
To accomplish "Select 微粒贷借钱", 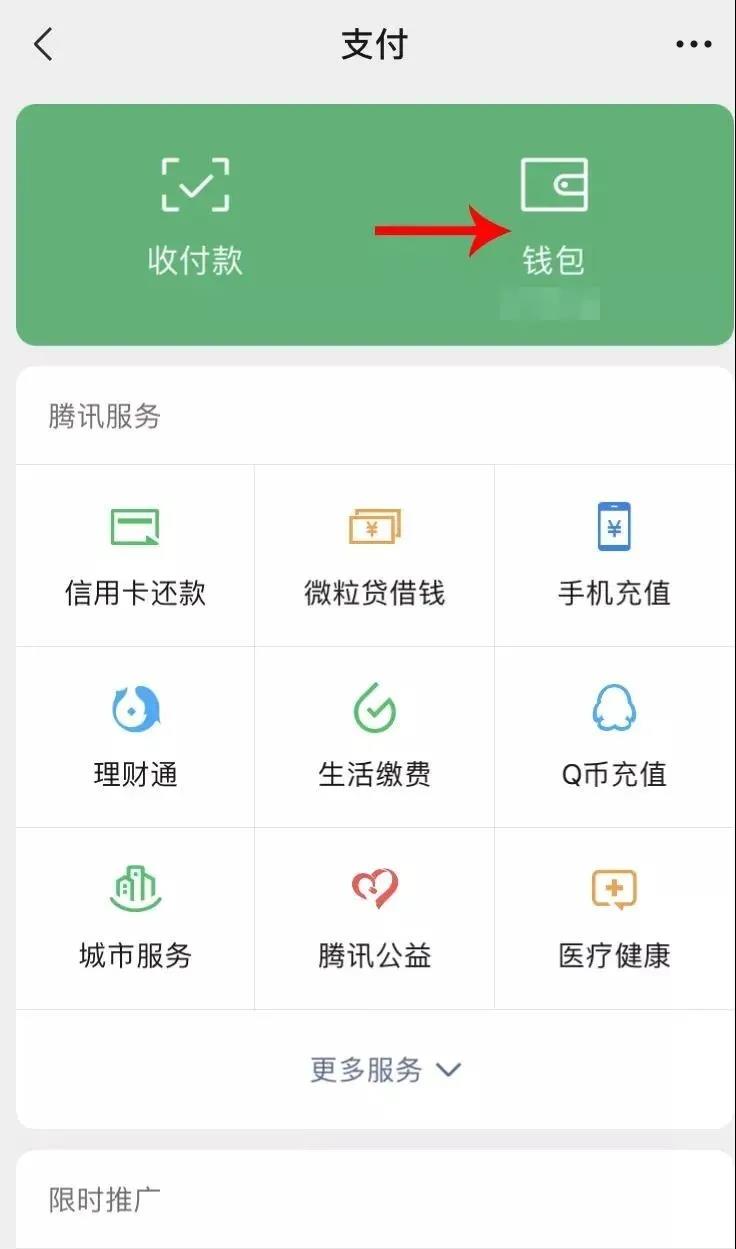I will click(x=375, y=556).
